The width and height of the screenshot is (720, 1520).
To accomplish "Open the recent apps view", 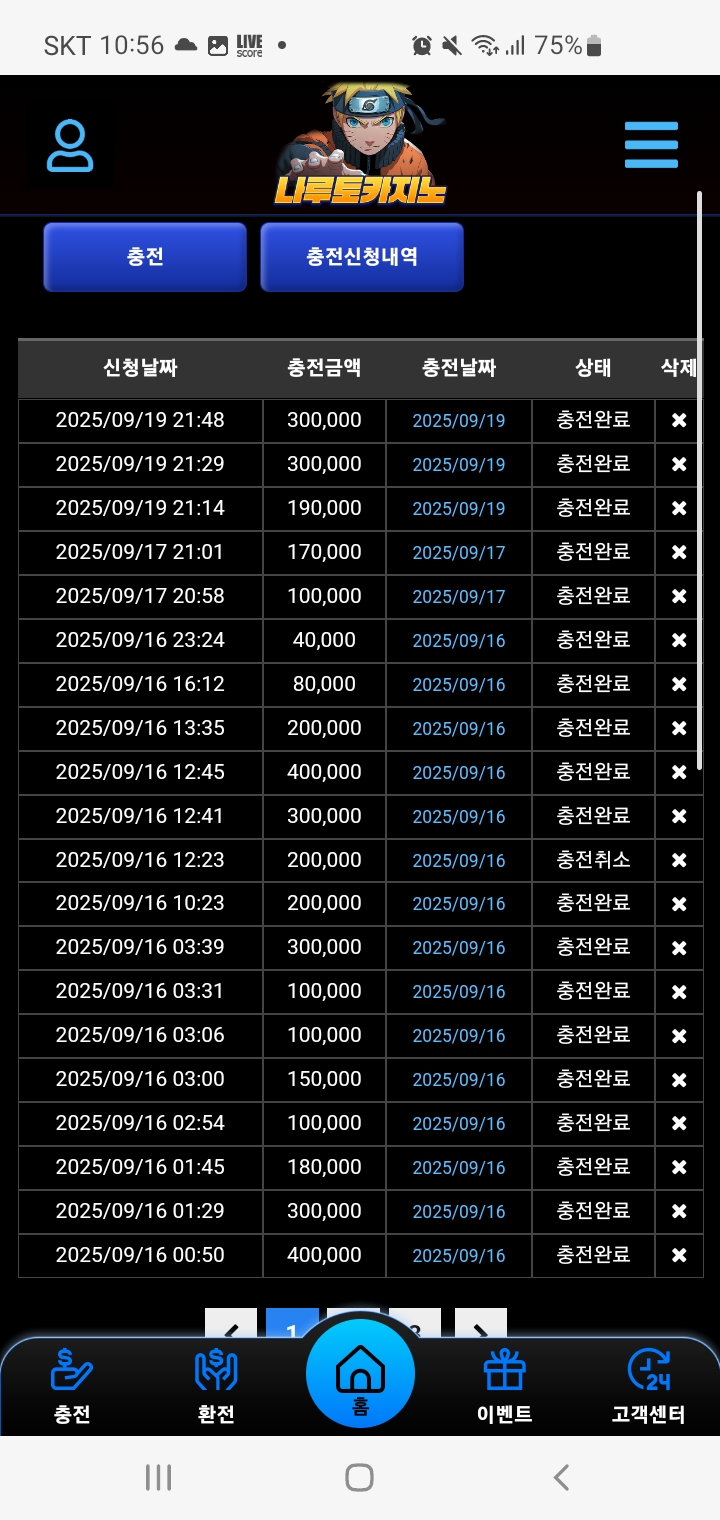I will (158, 1477).
